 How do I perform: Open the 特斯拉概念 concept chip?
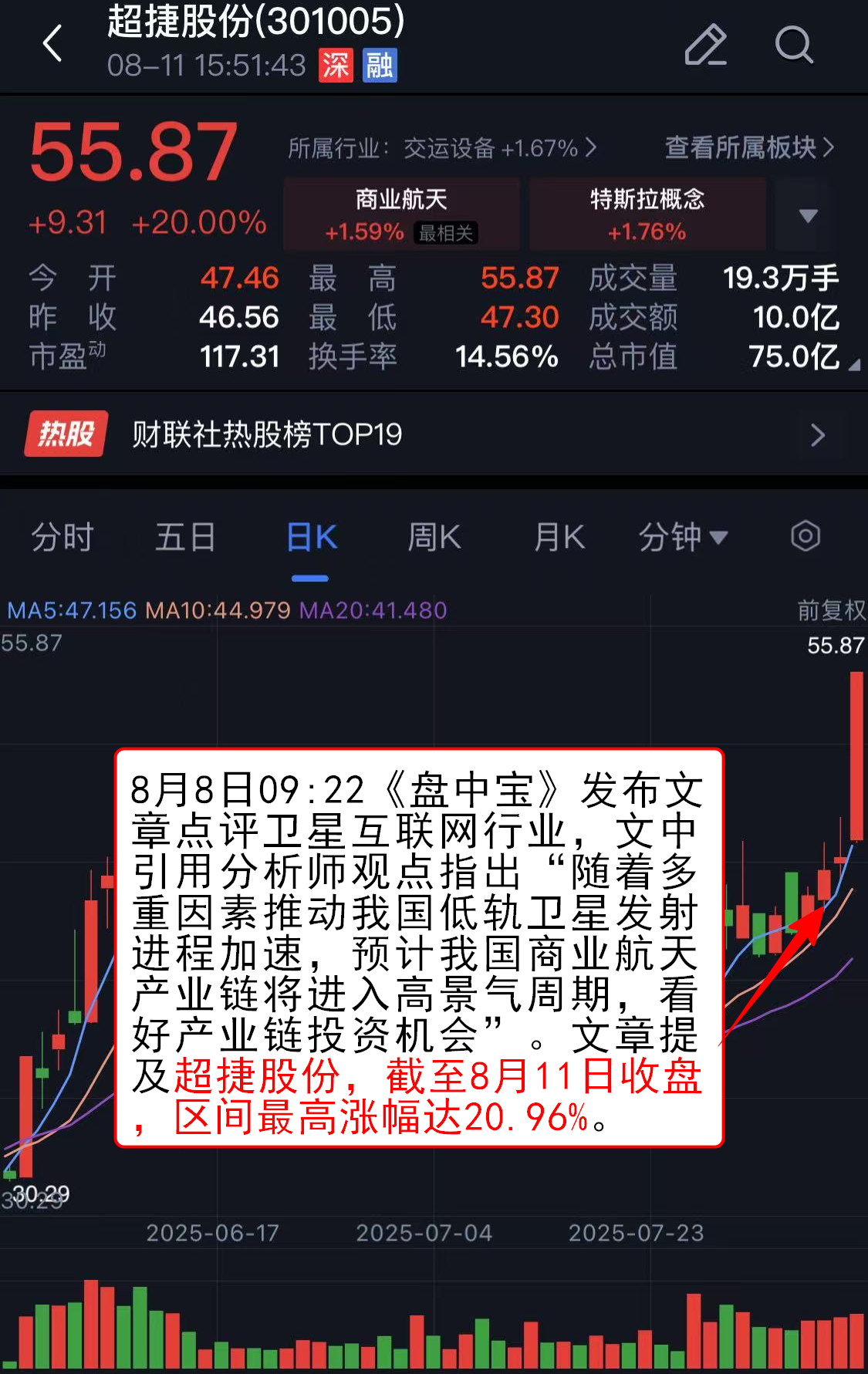pyautogui.click(x=647, y=214)
